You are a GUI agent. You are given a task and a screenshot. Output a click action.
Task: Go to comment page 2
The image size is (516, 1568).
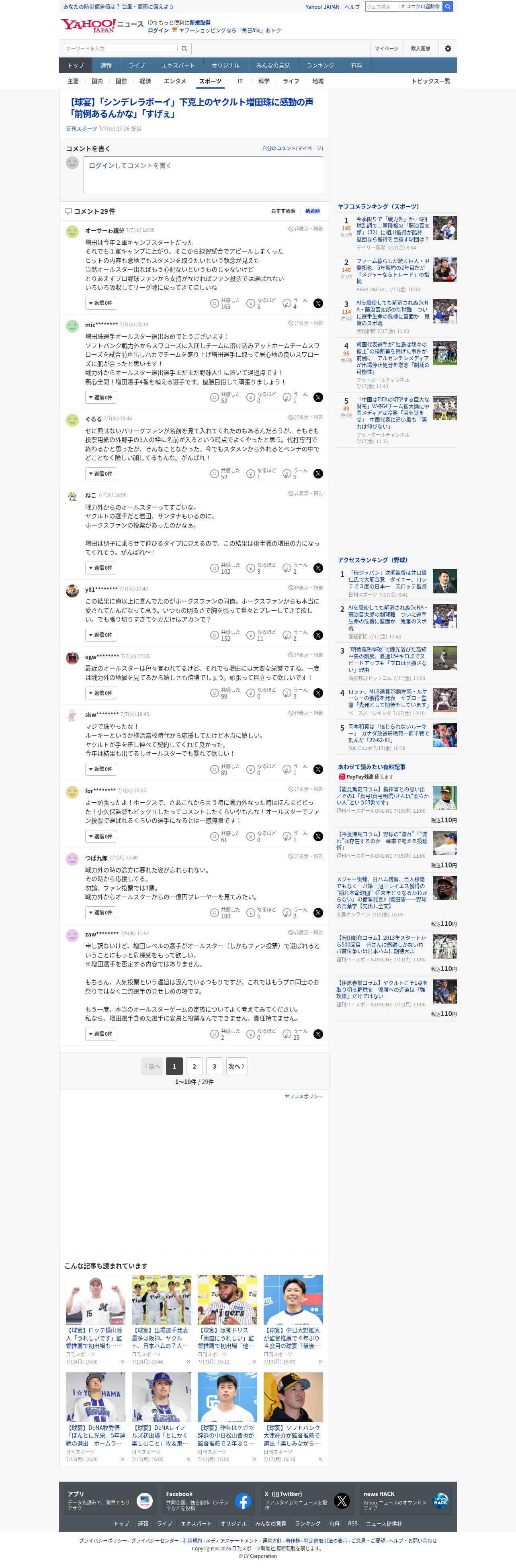pyautogui.click(x=195, y=1066)
